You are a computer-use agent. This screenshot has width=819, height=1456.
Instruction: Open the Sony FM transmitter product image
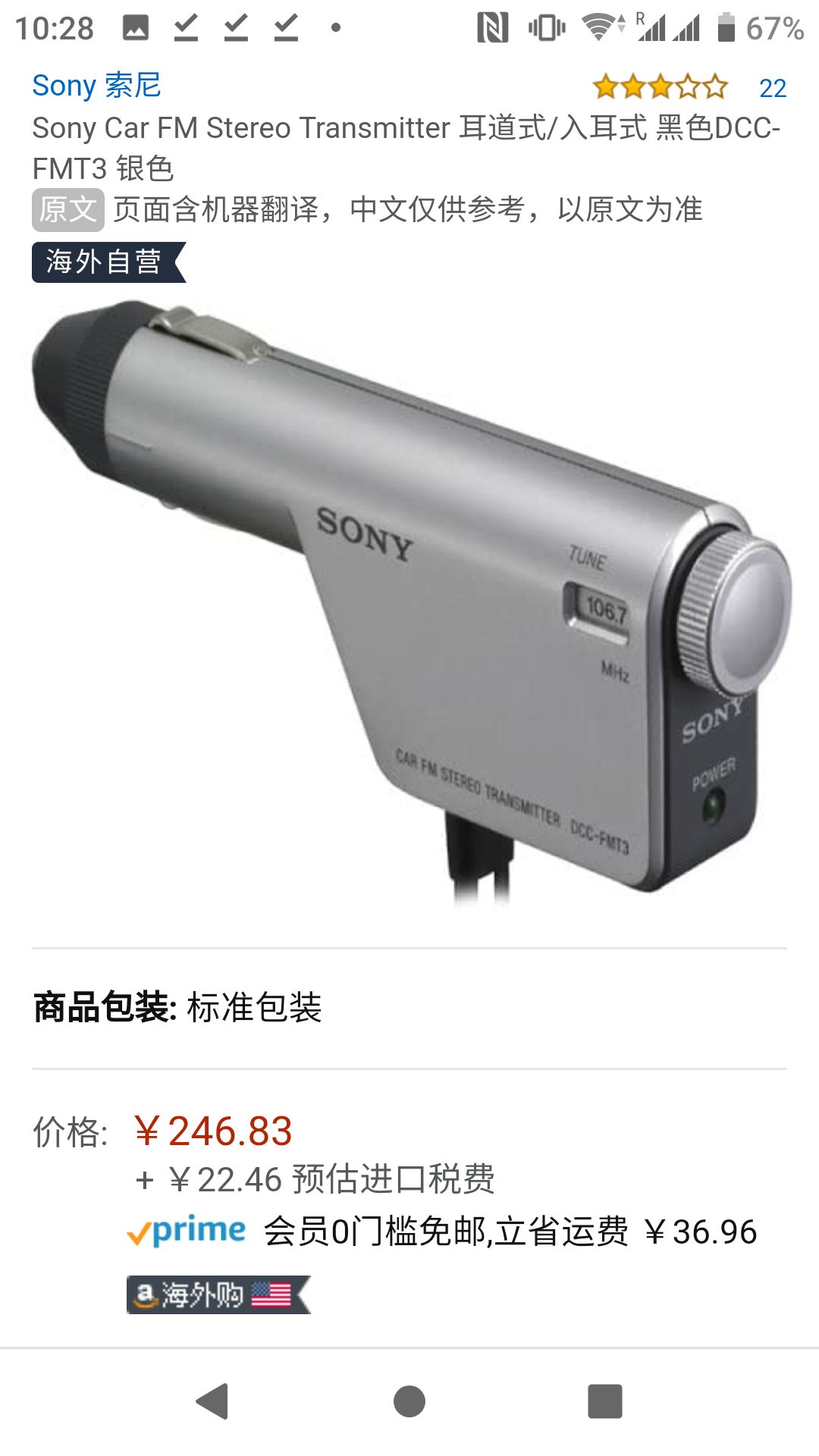click(x=409, y=603)
